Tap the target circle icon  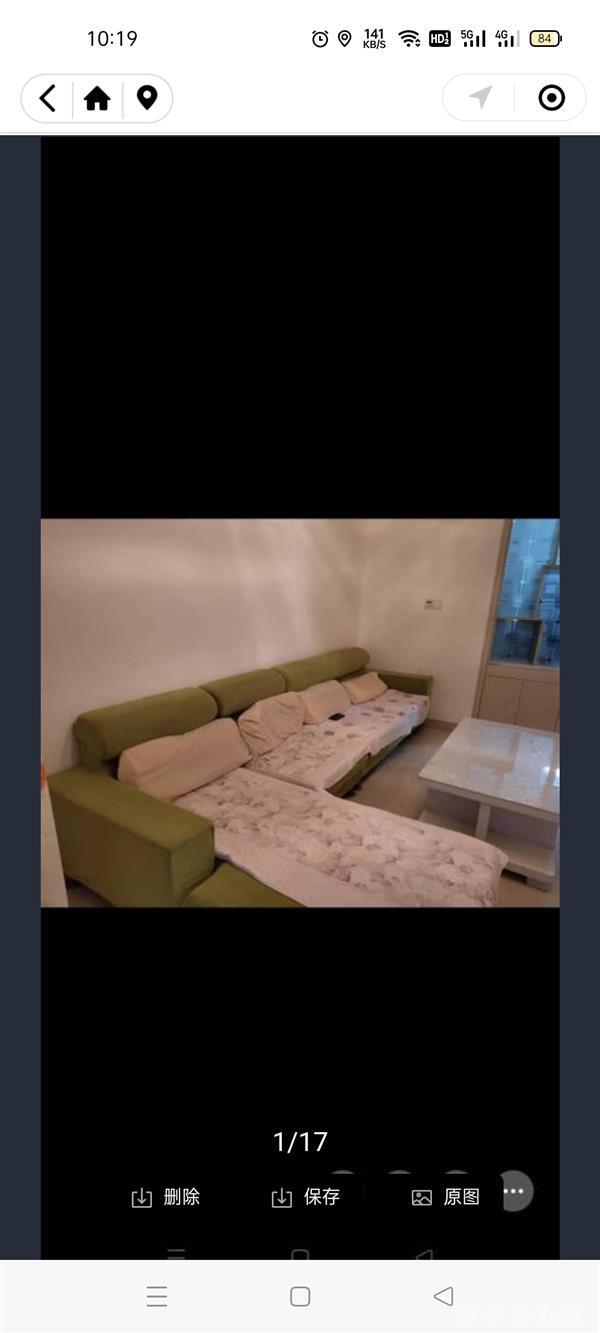tap(551, 98)
